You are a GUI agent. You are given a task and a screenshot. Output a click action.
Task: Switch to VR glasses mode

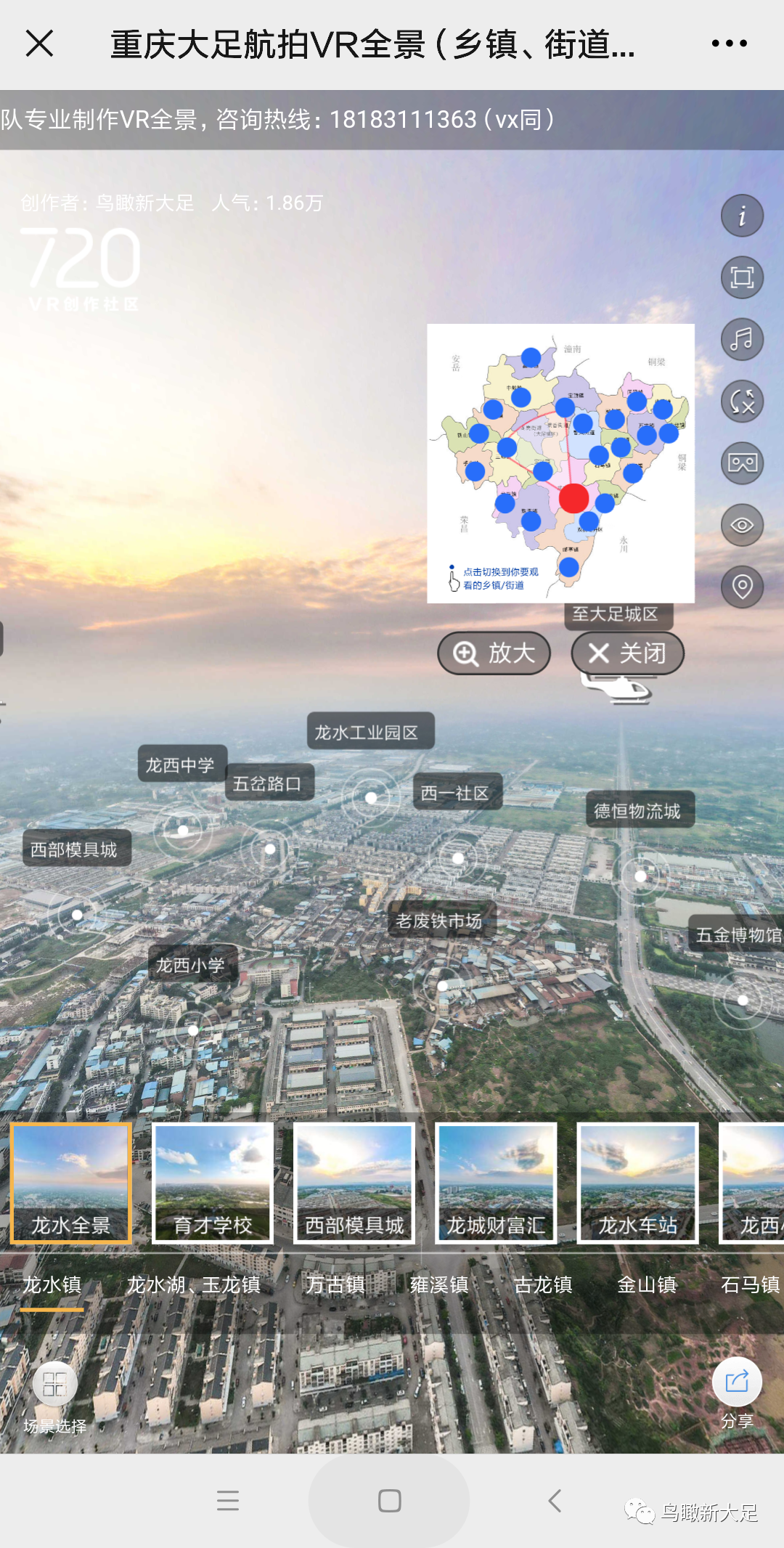coord(742,463)
